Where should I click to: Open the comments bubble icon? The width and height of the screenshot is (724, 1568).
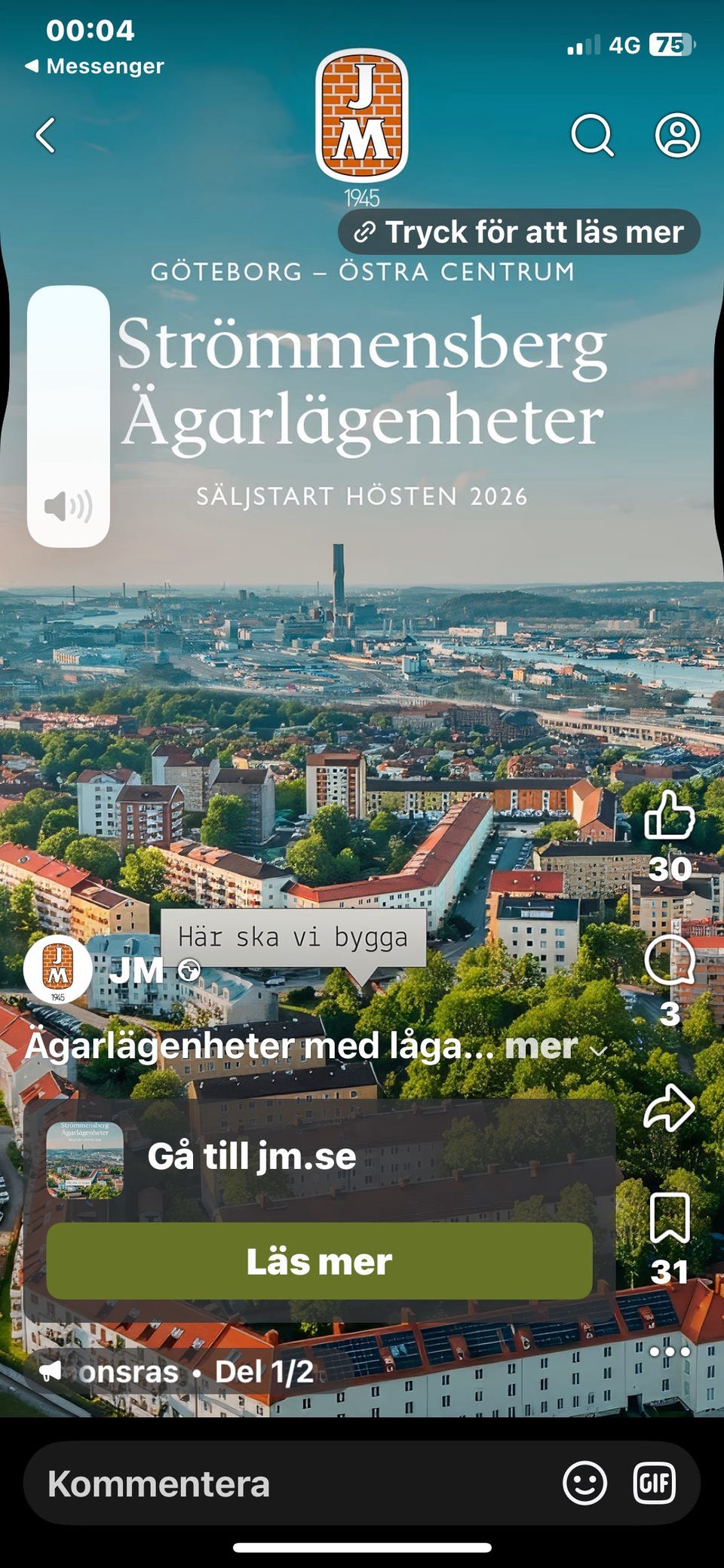point(670,960)
